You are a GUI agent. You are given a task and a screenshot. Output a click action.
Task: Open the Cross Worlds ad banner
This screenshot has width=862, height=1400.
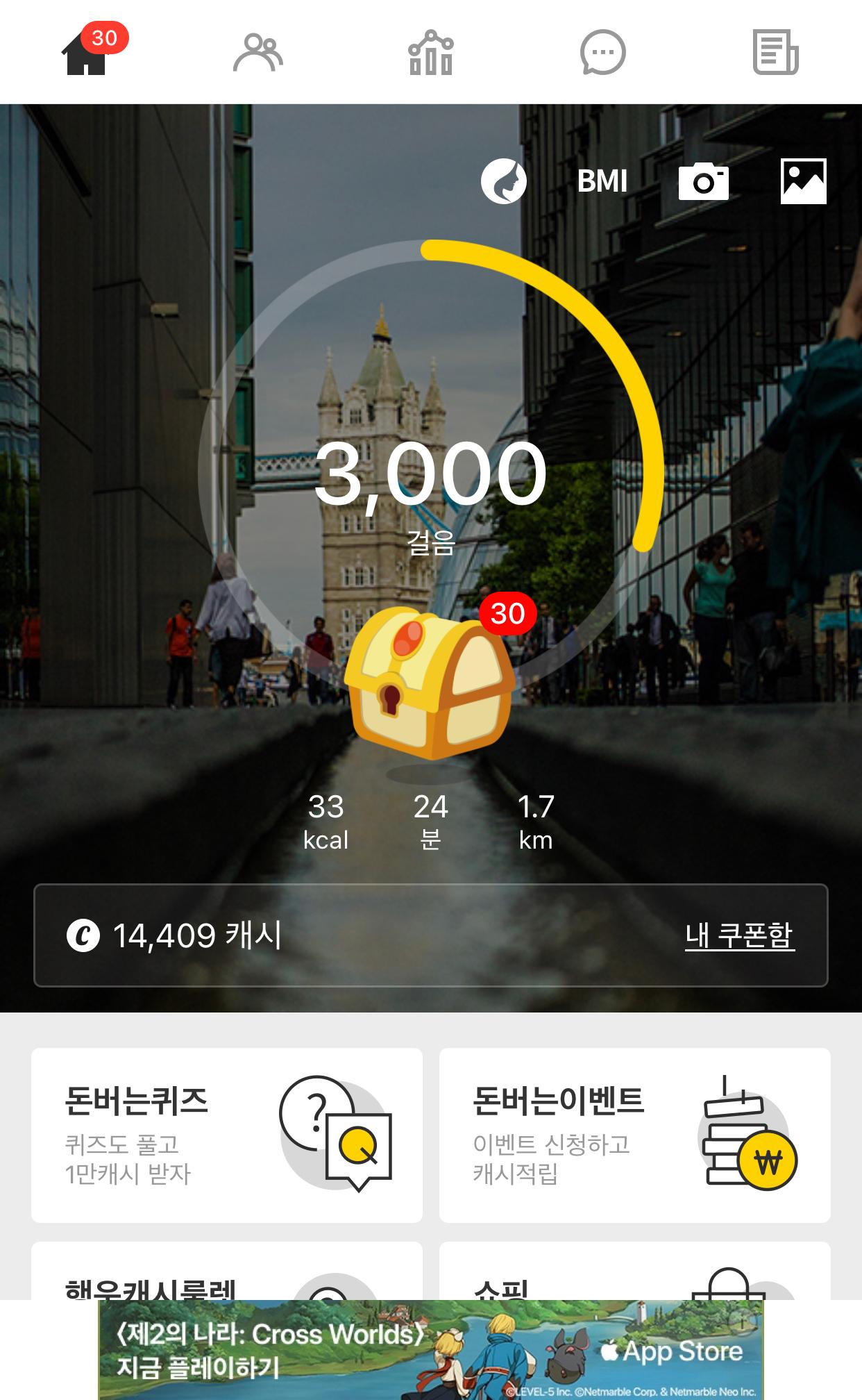click(430, 1350)
